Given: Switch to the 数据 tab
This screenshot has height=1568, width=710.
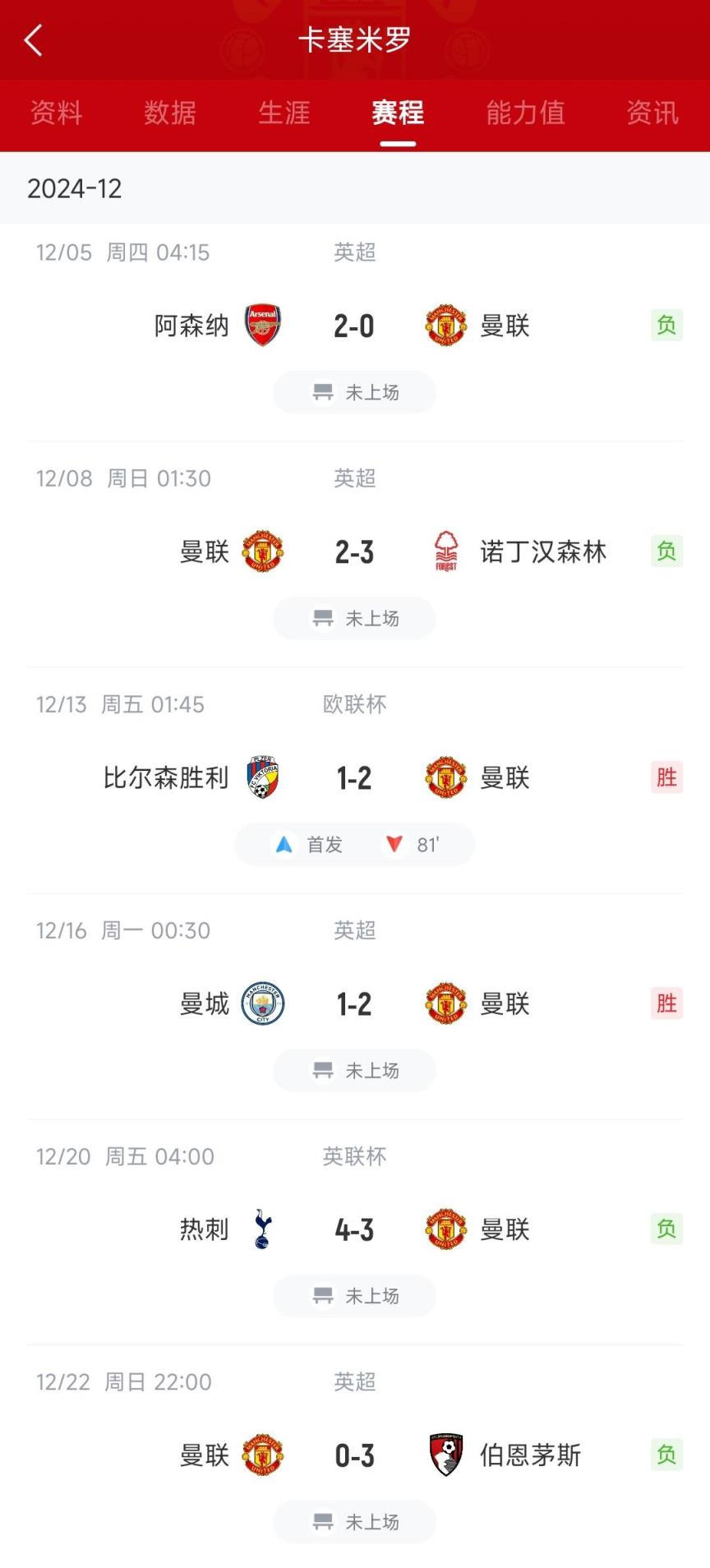Looking at the screenshot, I should click(170, 113).
